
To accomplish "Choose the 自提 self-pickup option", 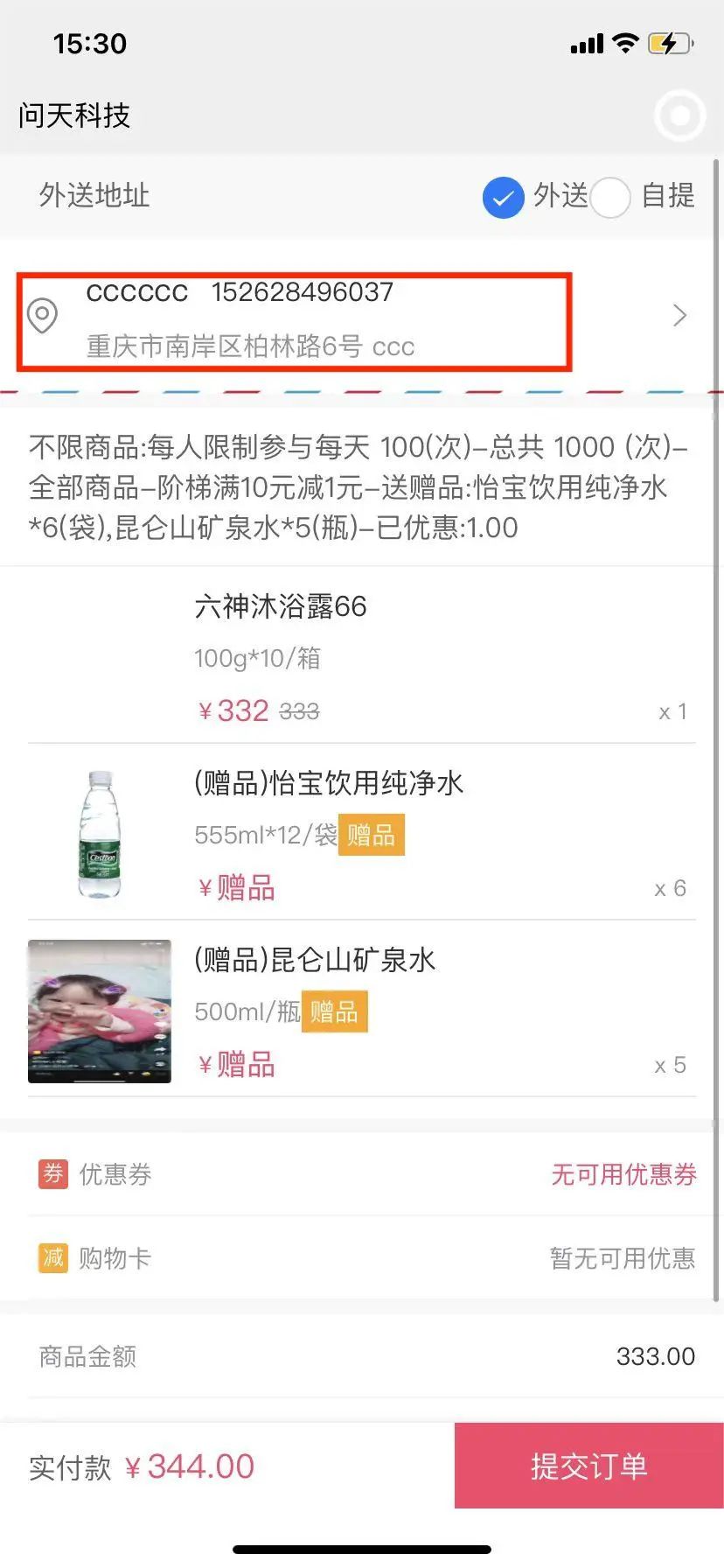I will coord(610,197).
